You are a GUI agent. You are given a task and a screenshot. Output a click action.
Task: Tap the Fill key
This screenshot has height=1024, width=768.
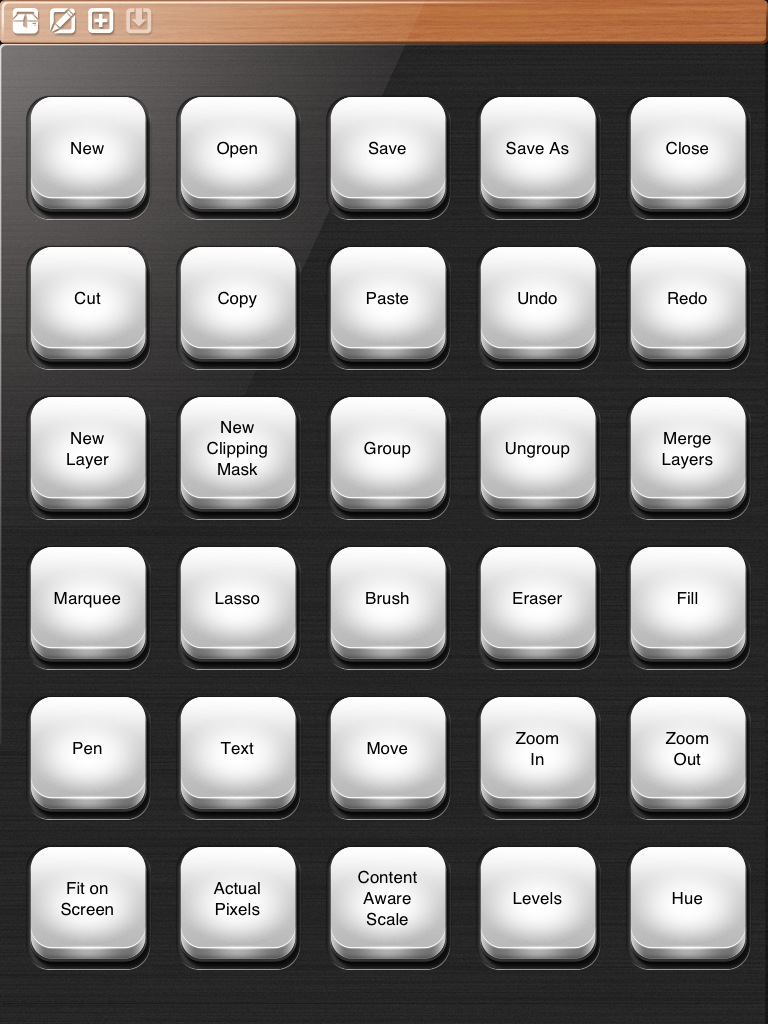[687, 600]
